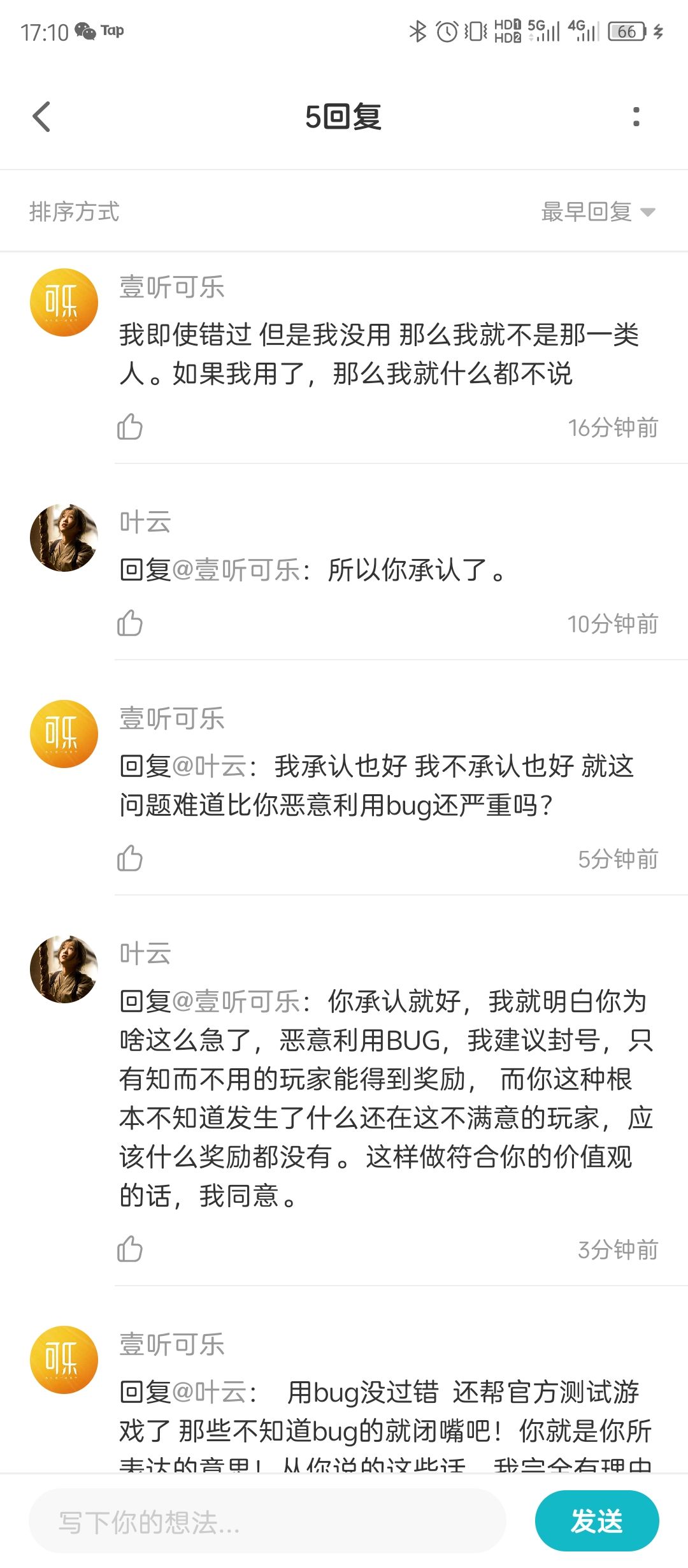Open 壹听可乐's avatar on the first reply
The width and height of the screenshot is (688, 1568).
tap(64, 302)
